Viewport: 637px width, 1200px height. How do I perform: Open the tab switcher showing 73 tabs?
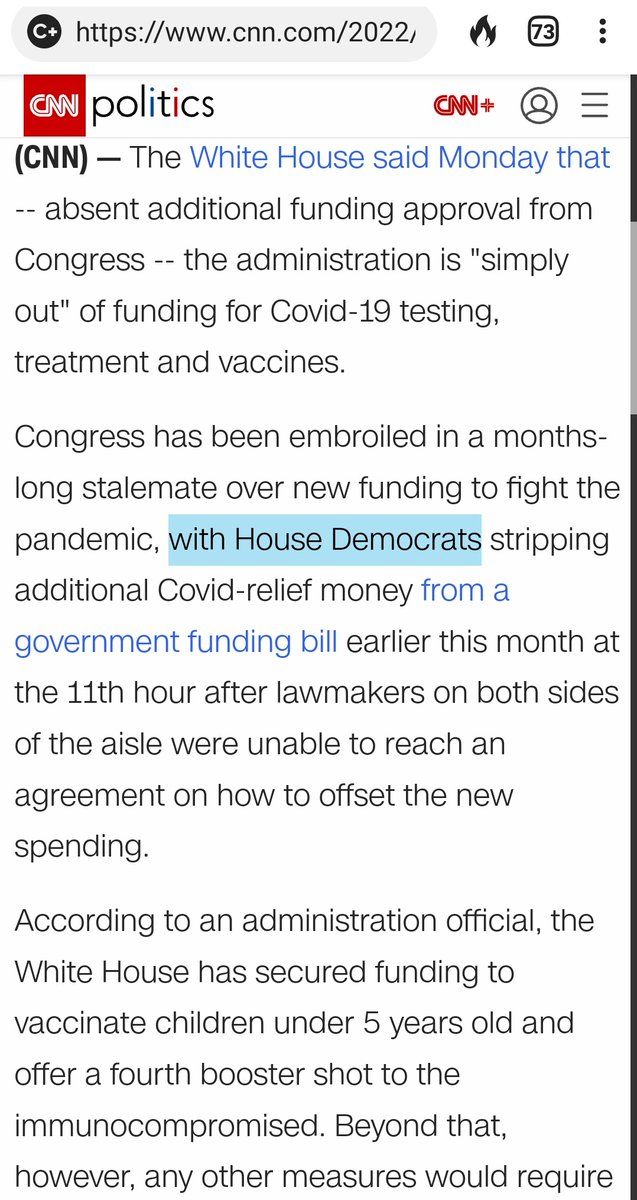pyautogui.click(x=543, y=33)
